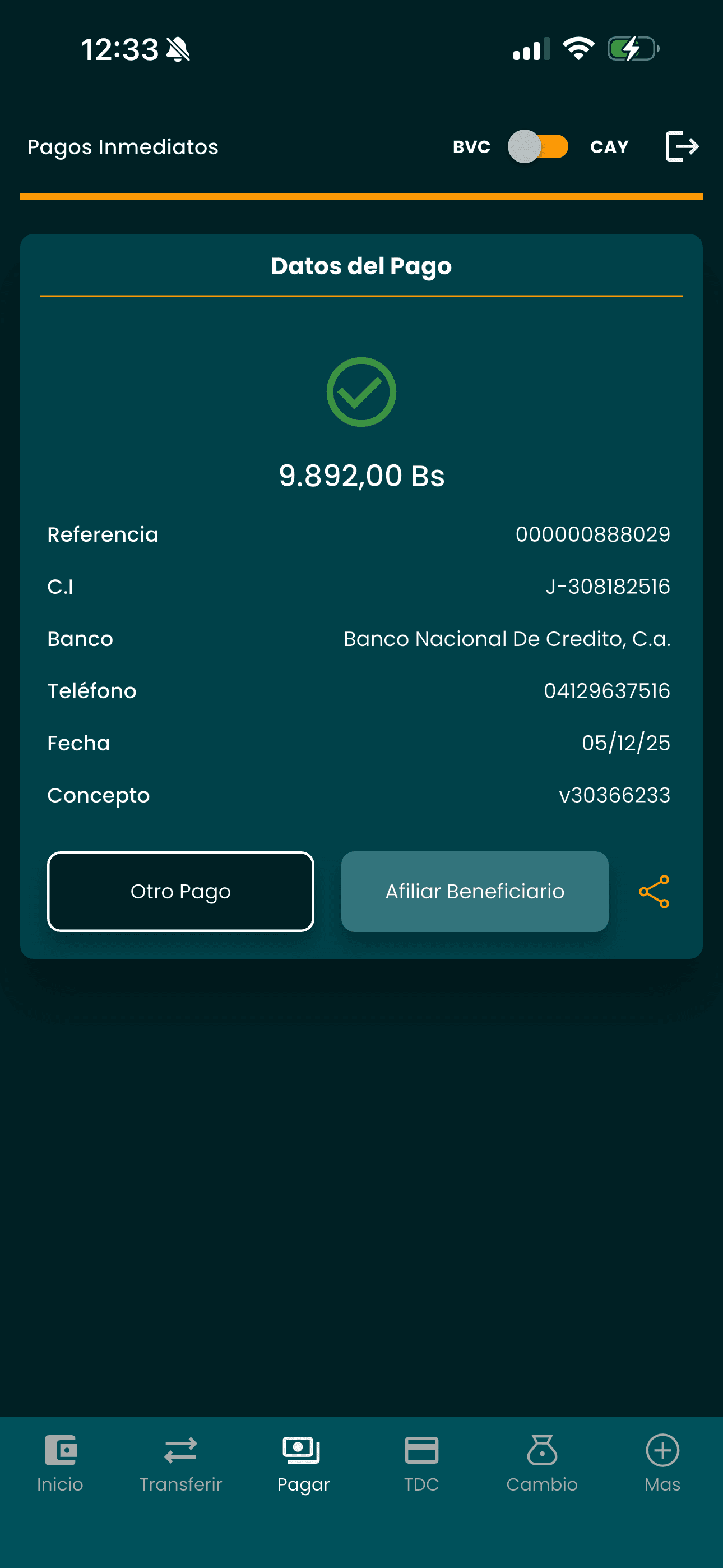The image size is (723, 1568).
Task: Tap the logout icon in the header
Action: (682, 147)
